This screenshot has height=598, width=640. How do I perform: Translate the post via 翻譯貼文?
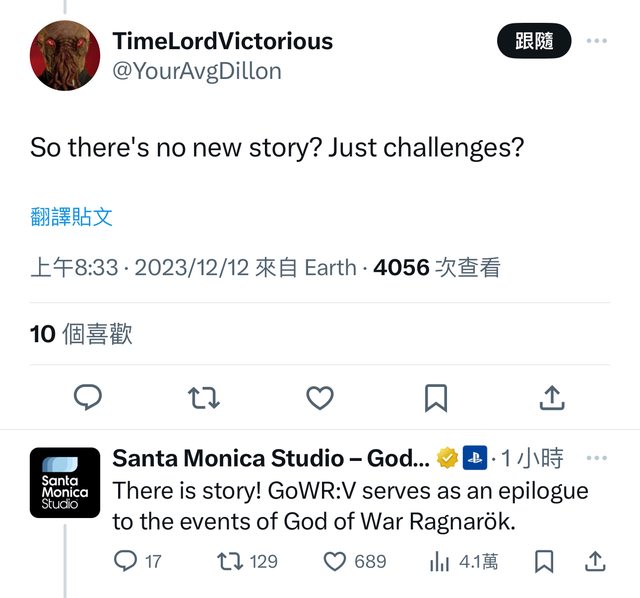click(71, 216)
